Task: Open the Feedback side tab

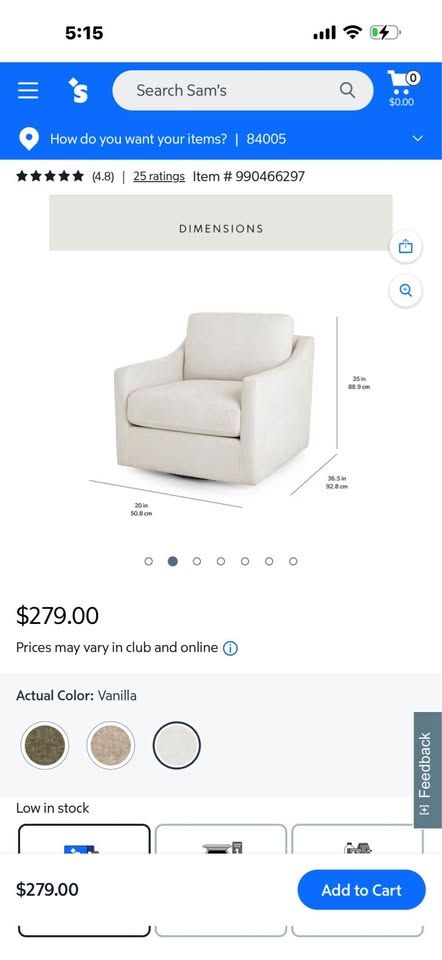Action: (x=427, y=770)
